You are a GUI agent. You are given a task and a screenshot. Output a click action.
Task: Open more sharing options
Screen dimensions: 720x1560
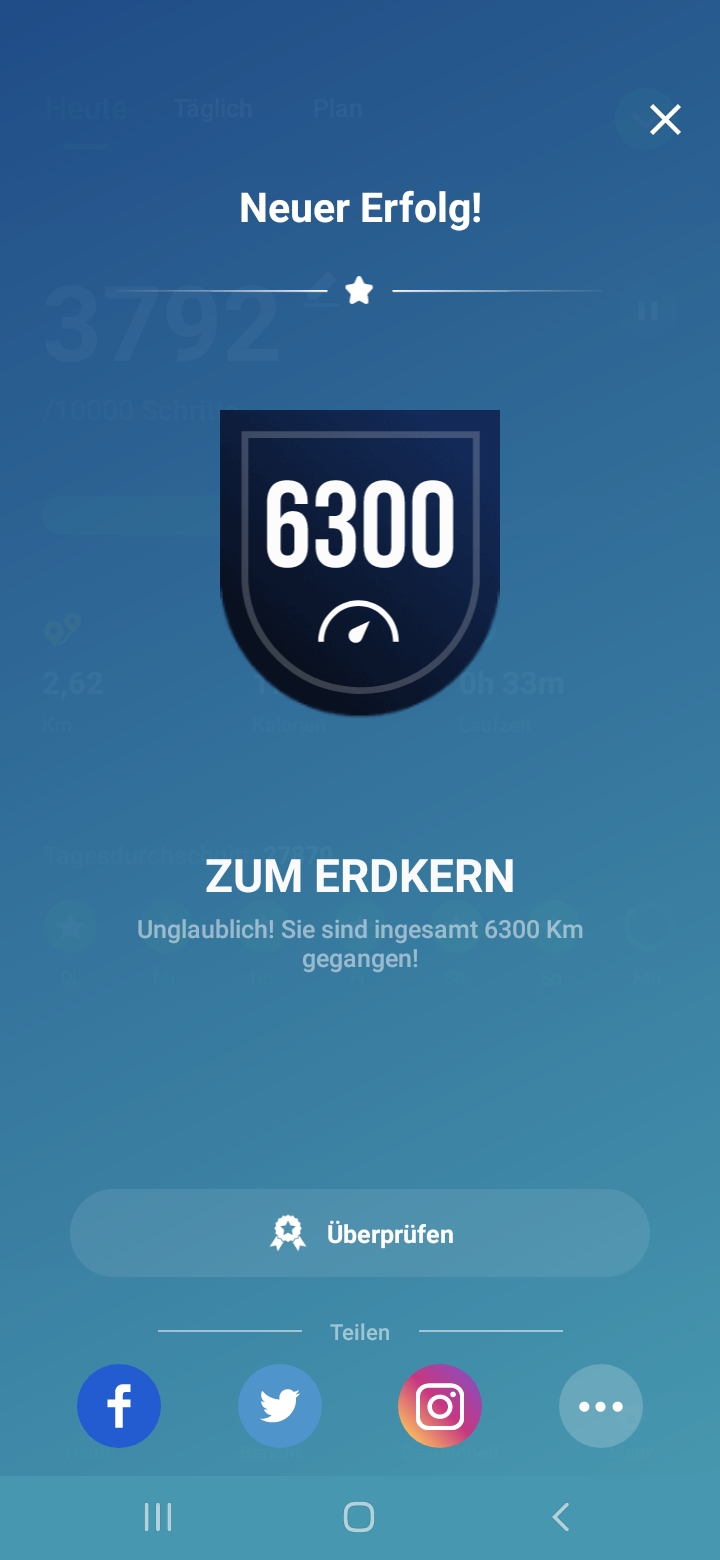pos(601,1406)
